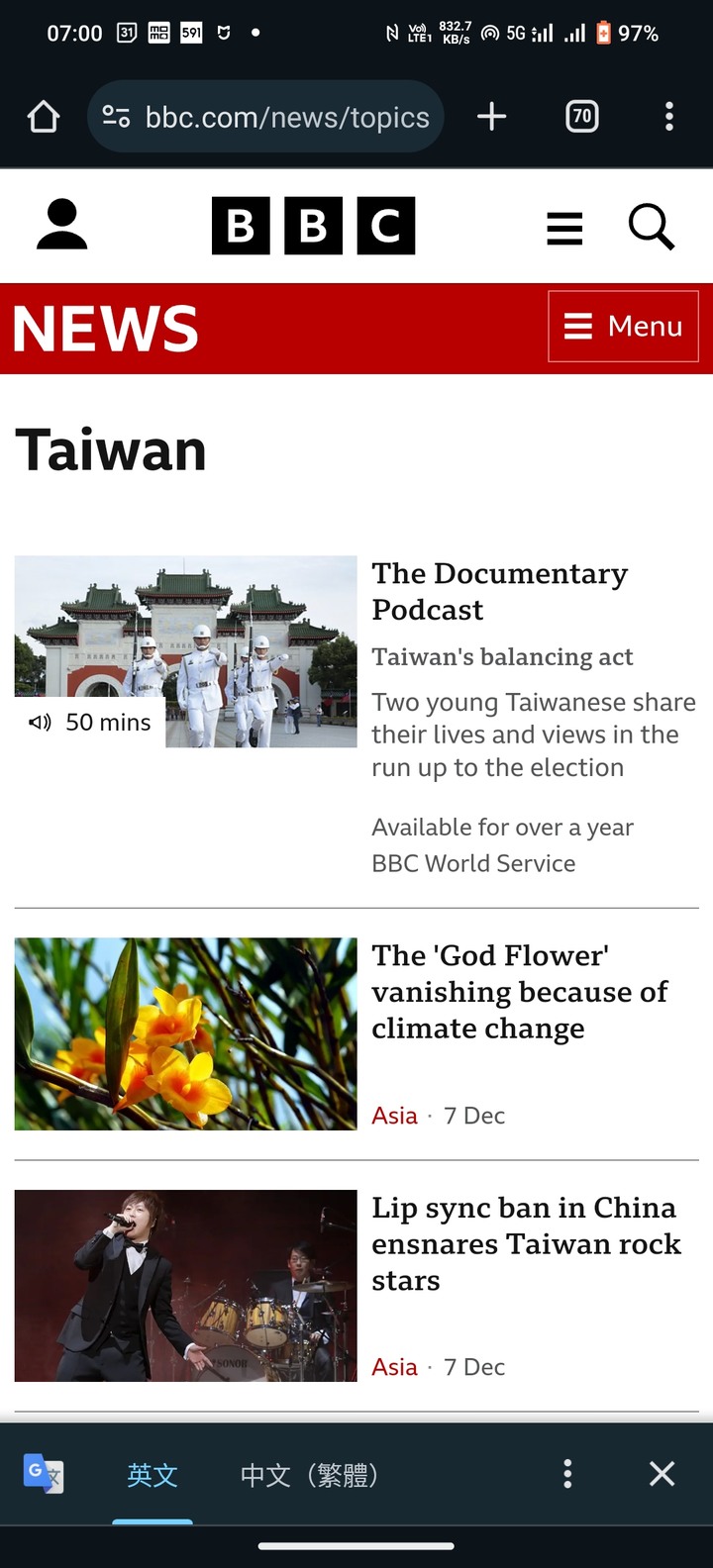Open the BBC hamburger navigation menu
The image size is (713, 1568).
click(x=564, y=228)
